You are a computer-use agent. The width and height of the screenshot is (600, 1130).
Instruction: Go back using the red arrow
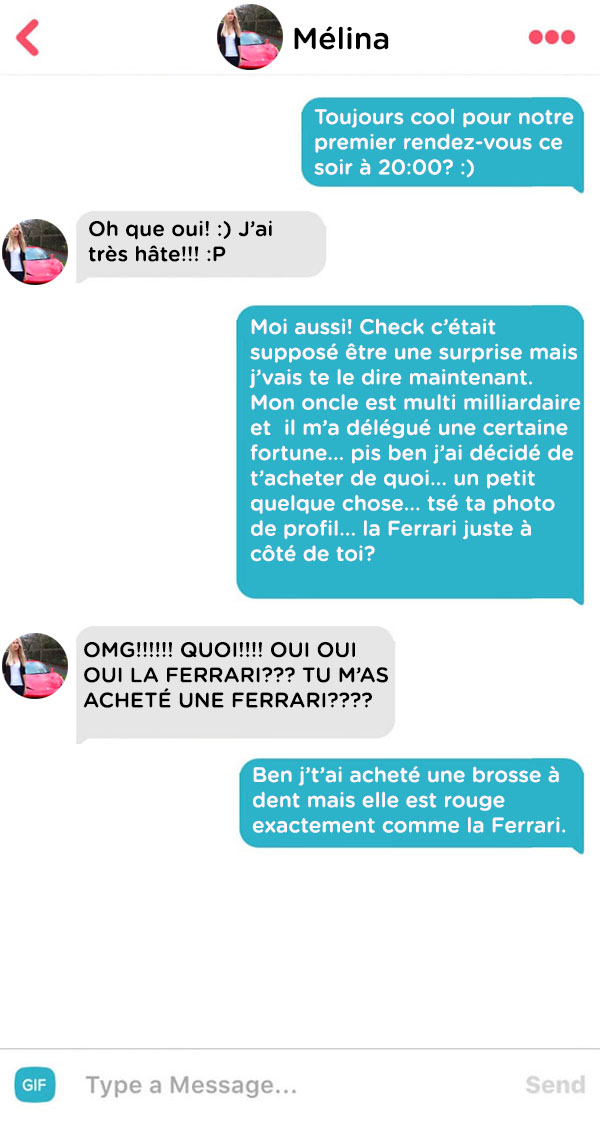(27, 37)
